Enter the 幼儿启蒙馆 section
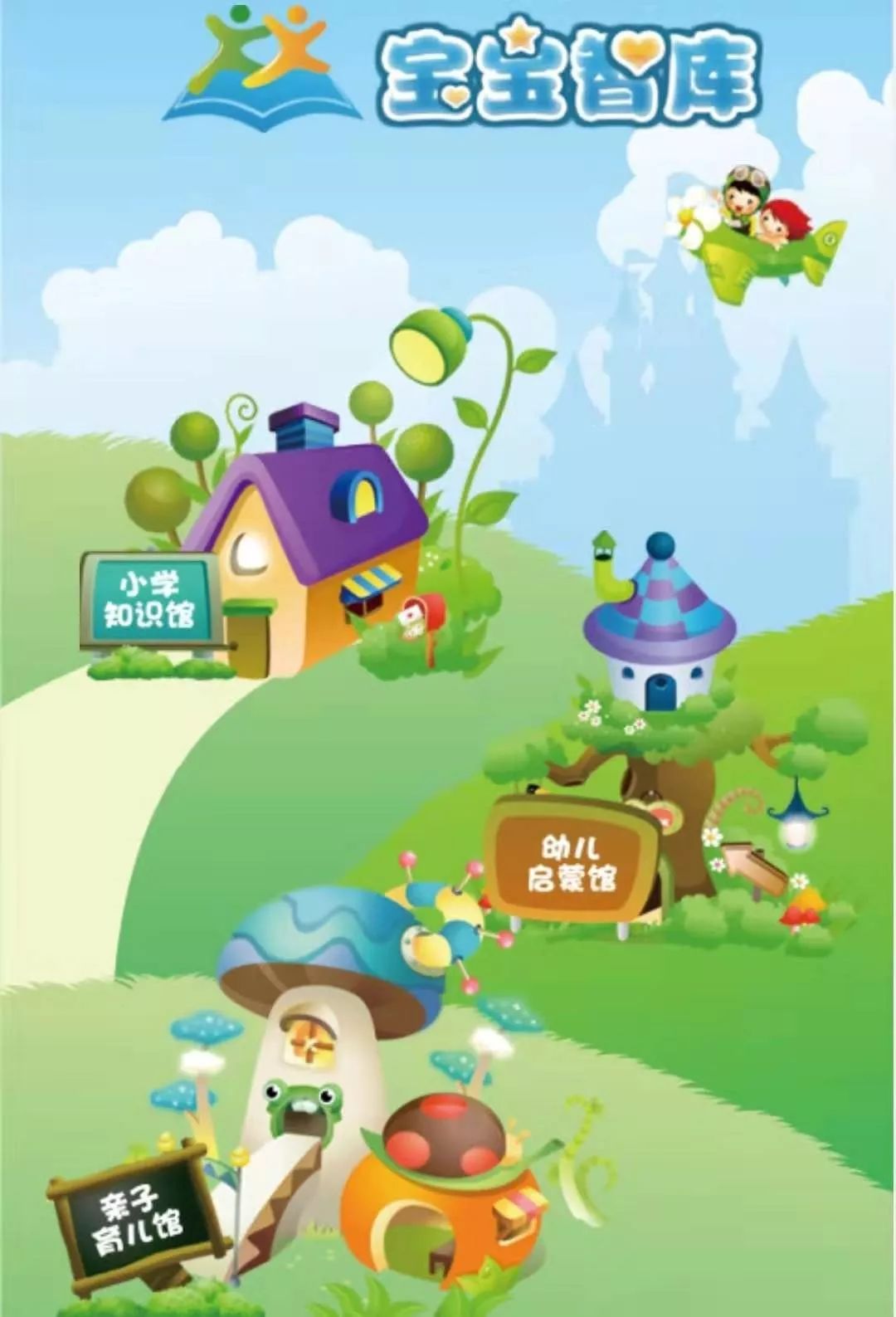The width and height of the screenshot is (896, 1317). pos(572,862)
